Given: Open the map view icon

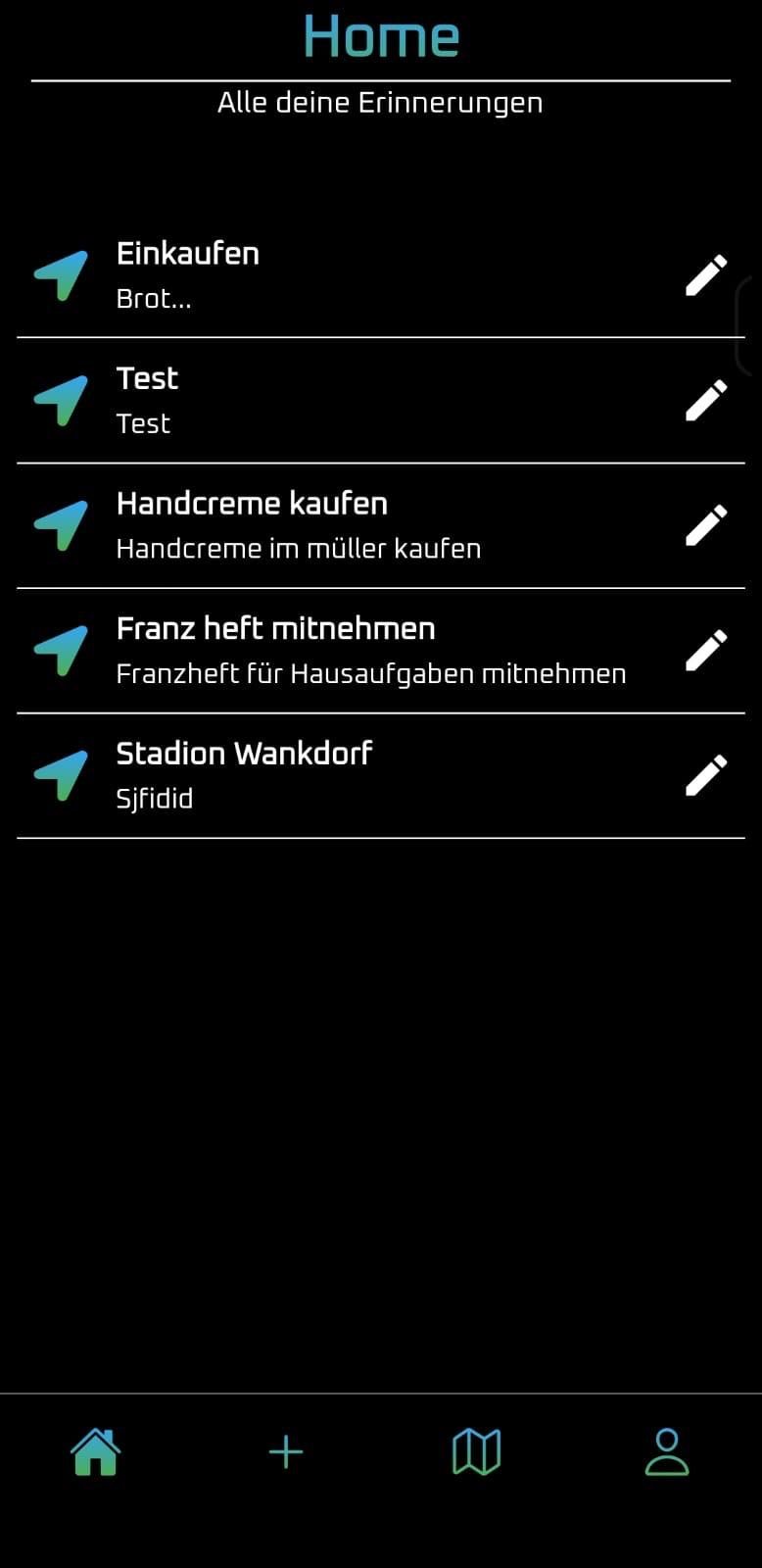Looking at the screenshot, I should click(x=476, y=1451).
